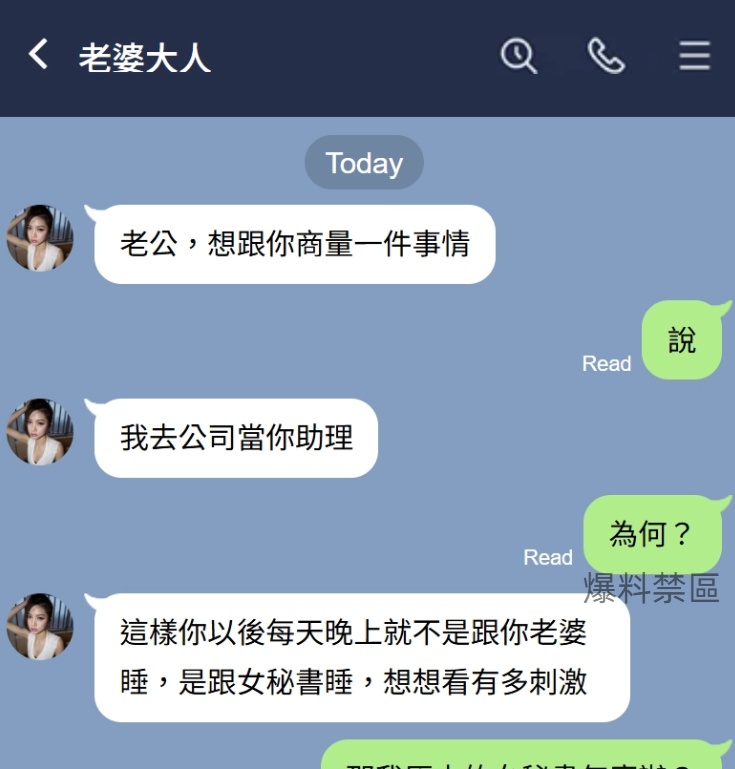Go back from the 老婆大人 chat

point(38,55)
